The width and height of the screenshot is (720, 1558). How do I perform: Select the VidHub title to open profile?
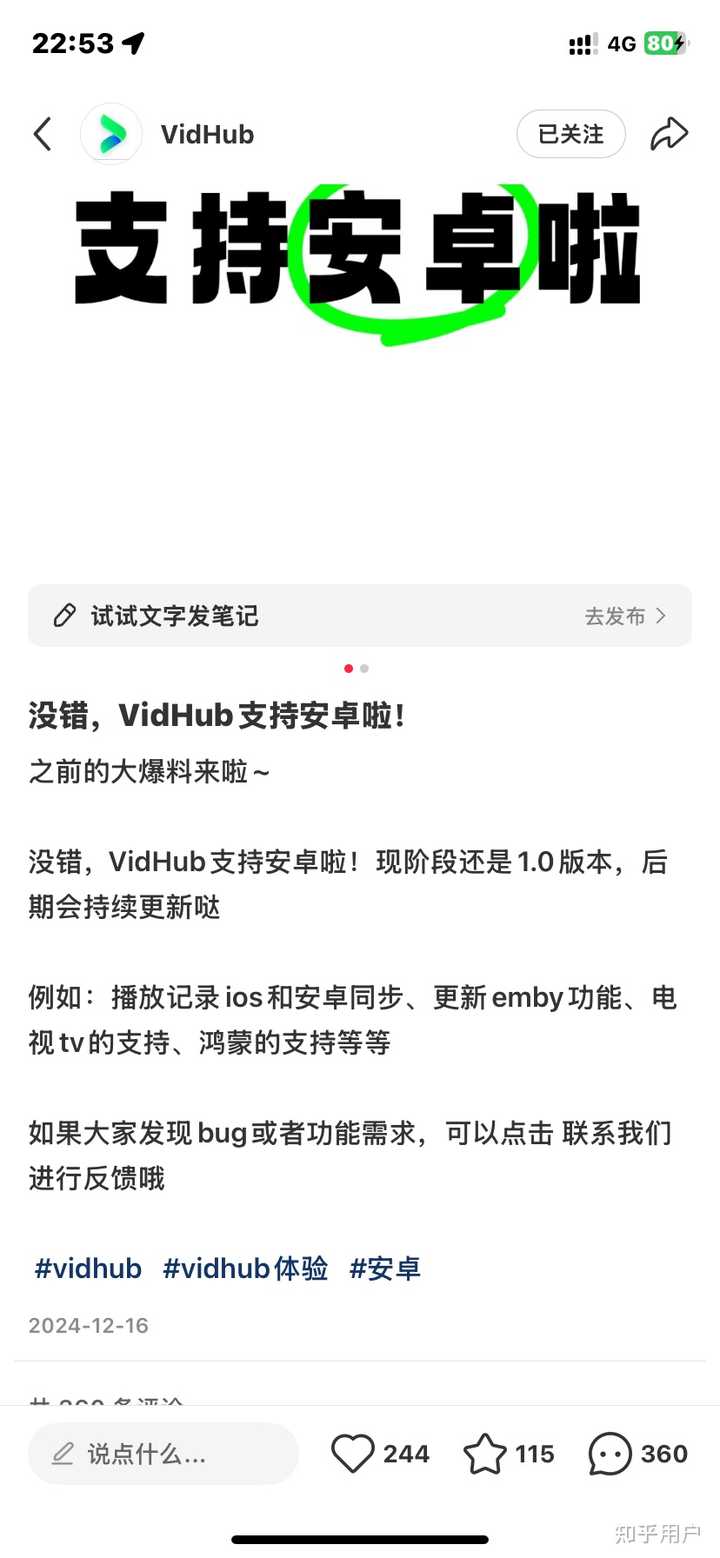pyautogui.click(x=208, y=133)
